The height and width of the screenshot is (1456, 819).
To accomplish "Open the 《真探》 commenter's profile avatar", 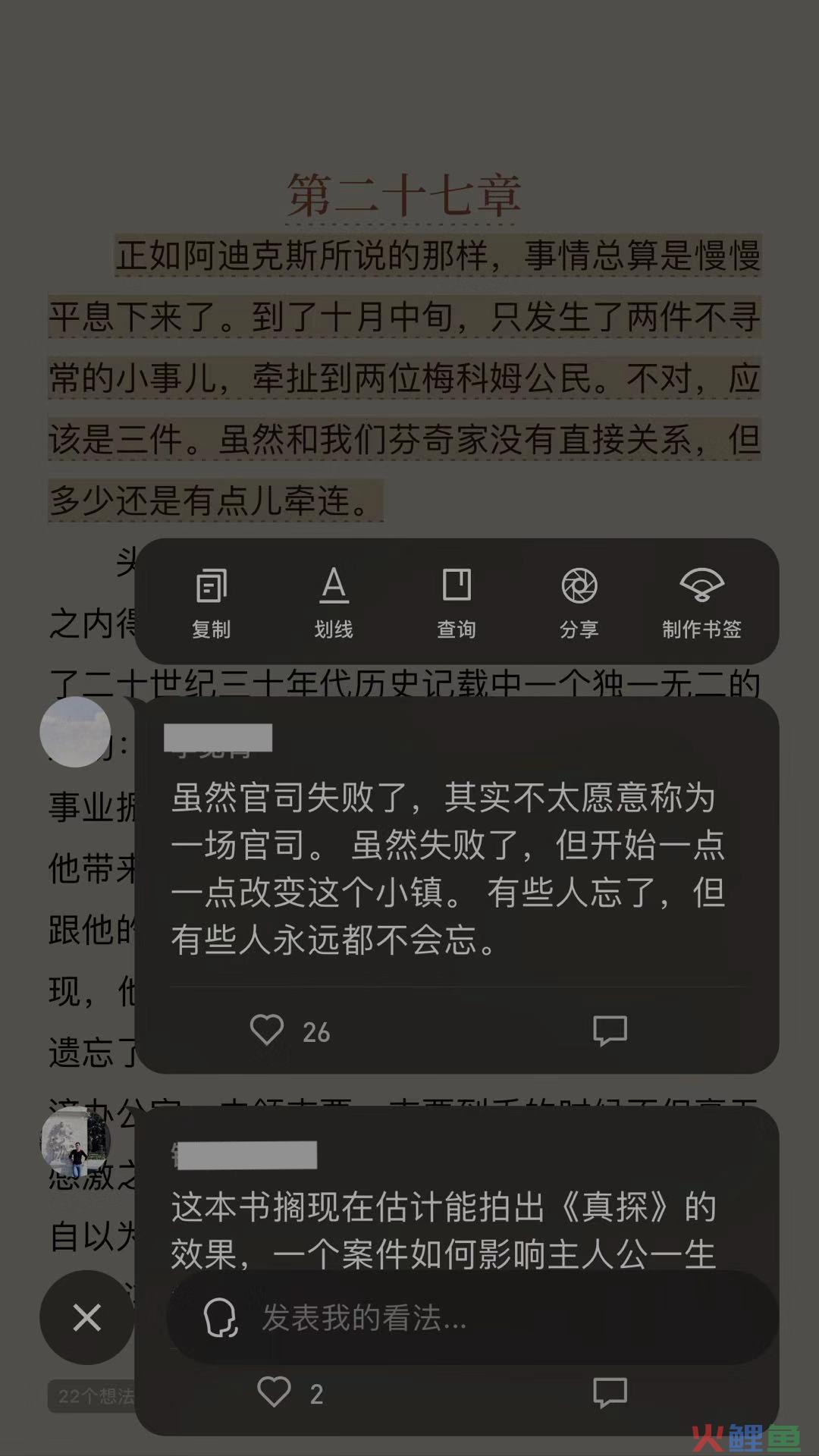I will point(76,1141).
